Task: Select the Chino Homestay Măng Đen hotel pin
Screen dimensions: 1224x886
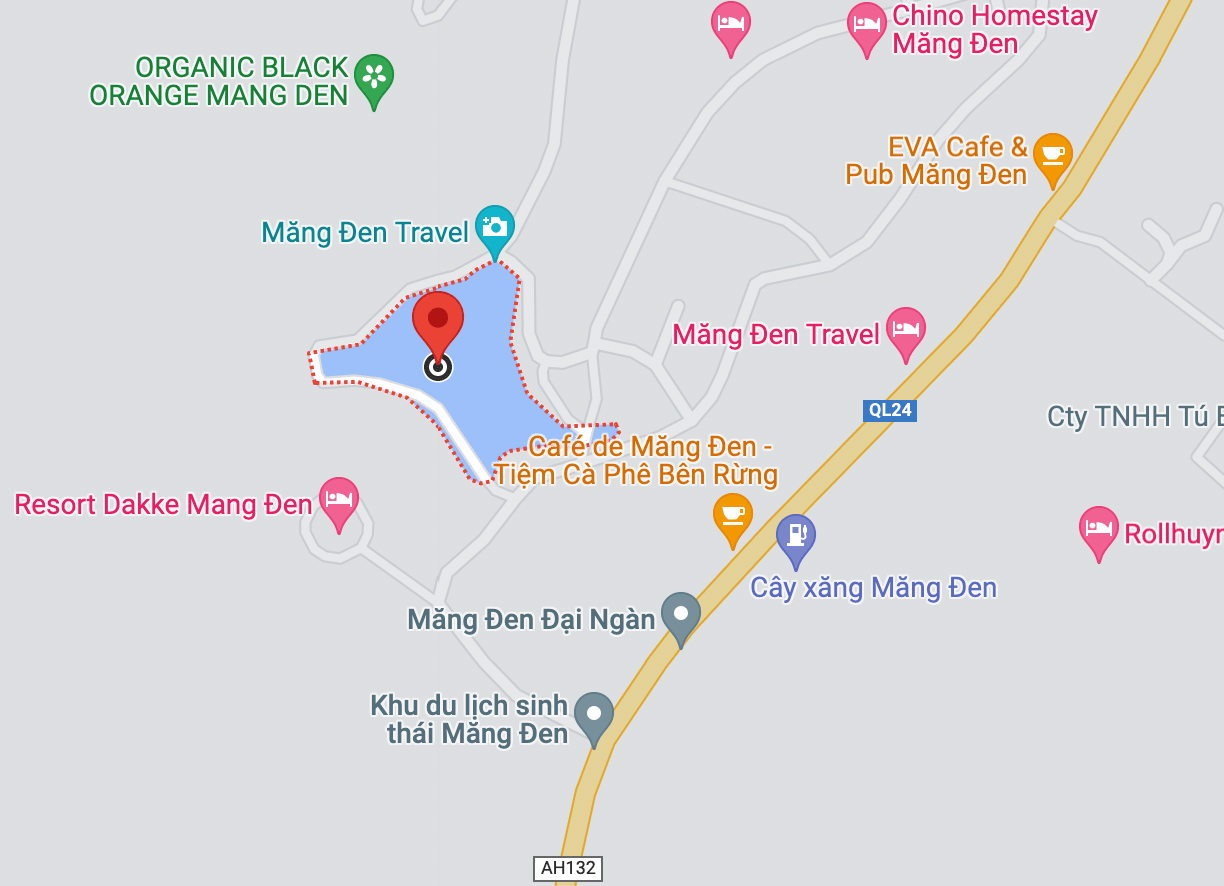Action: (866, 26)
